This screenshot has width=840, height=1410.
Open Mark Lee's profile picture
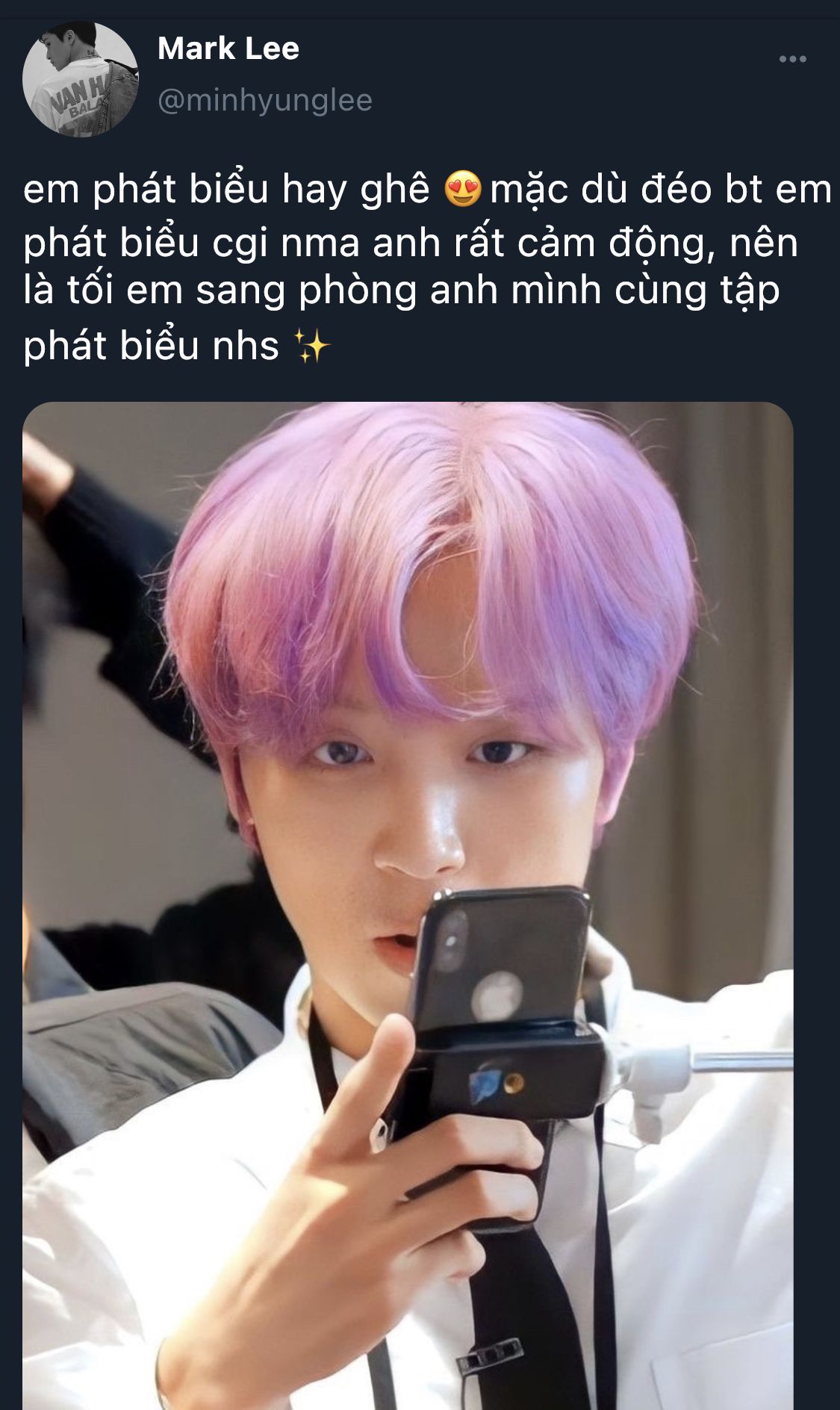pos(80,79)
